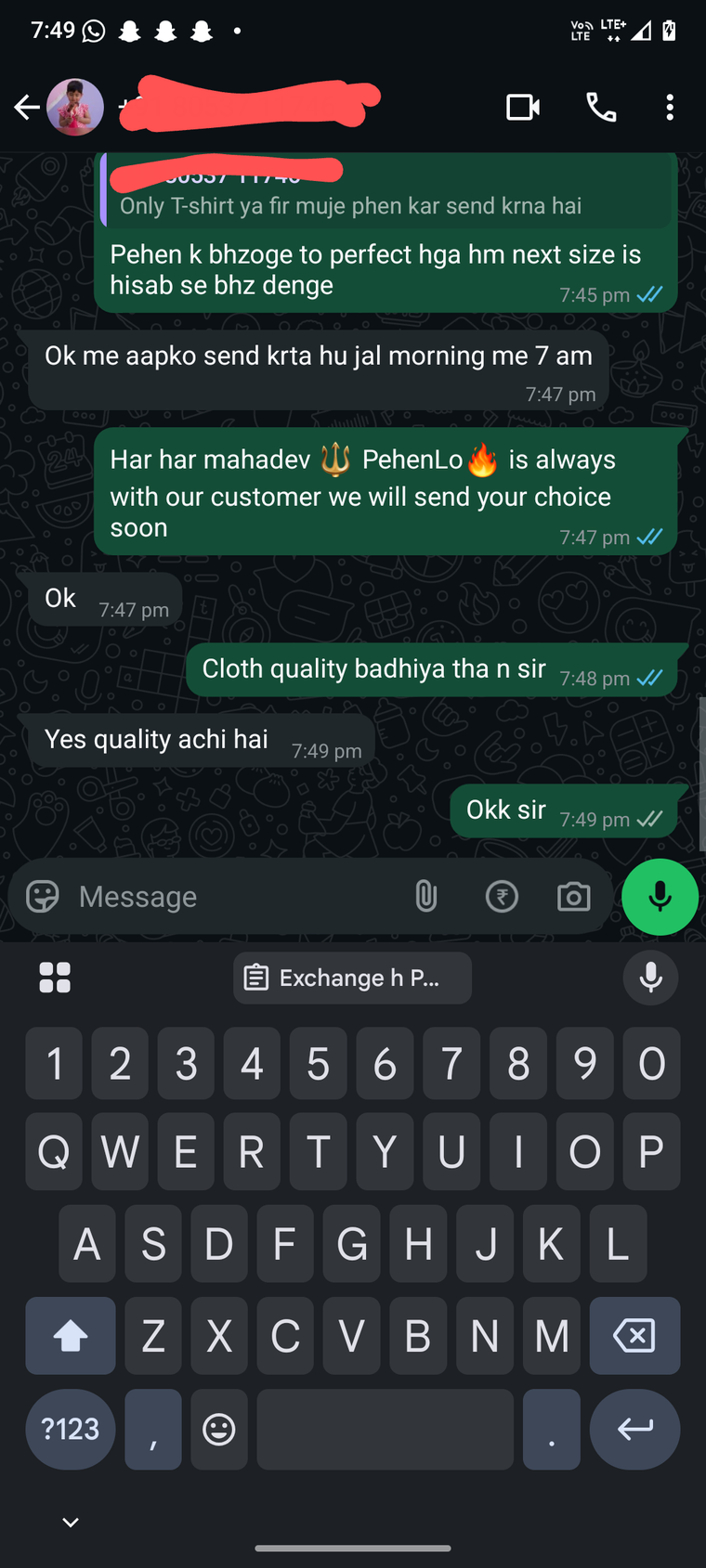Go back to the chats list
The height and width of the screenshot is (1568, 706).
click(x=26, y=108)
